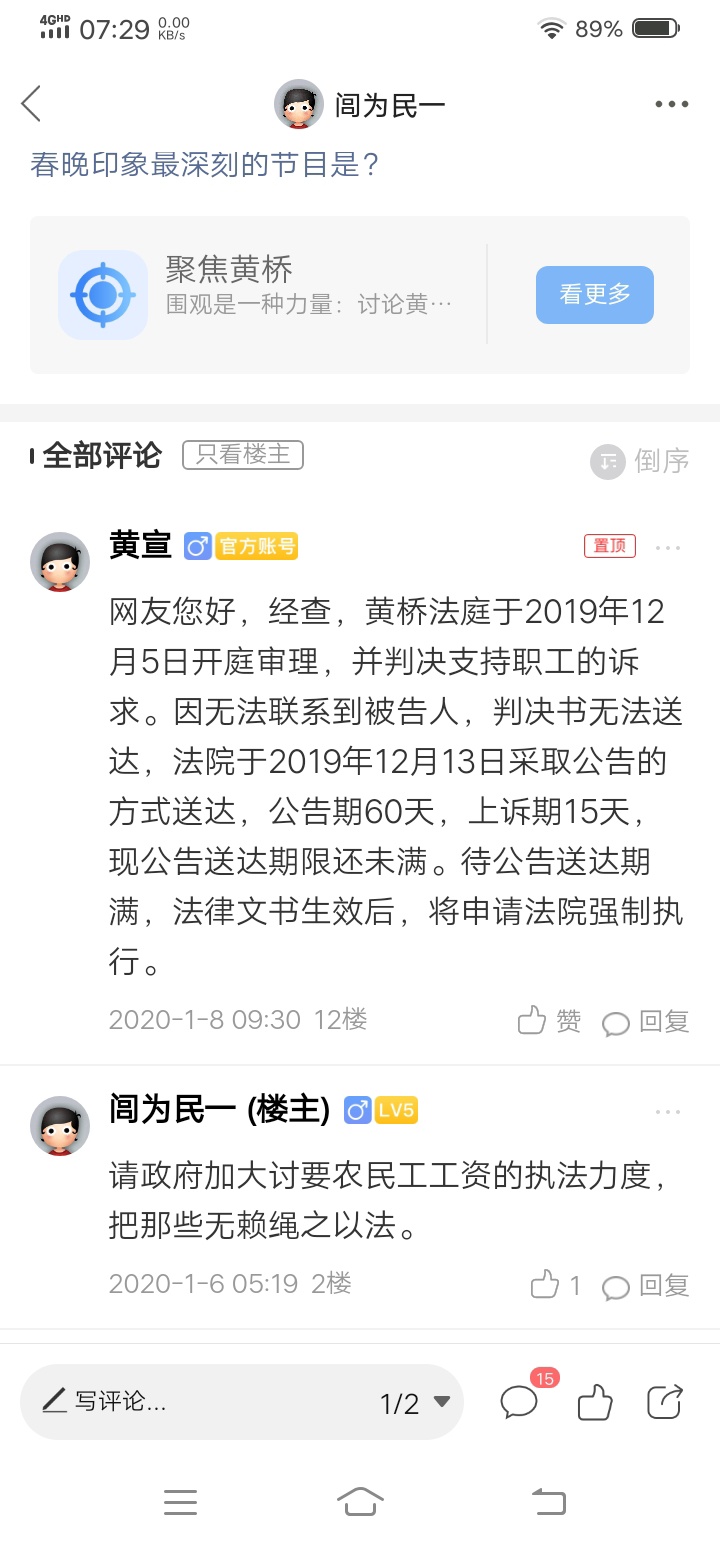Like this post from the bottom bar
The image size is (720, 1544).
coord(595,1401)
